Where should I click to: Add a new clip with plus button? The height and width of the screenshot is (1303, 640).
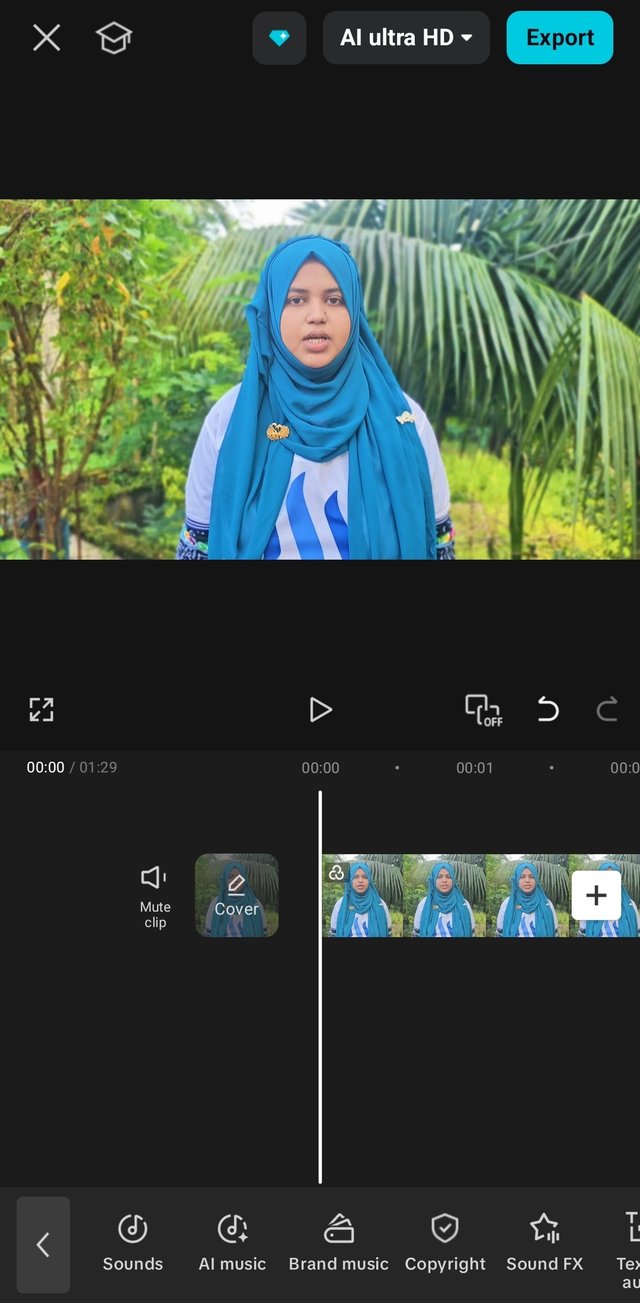(596, 895)
